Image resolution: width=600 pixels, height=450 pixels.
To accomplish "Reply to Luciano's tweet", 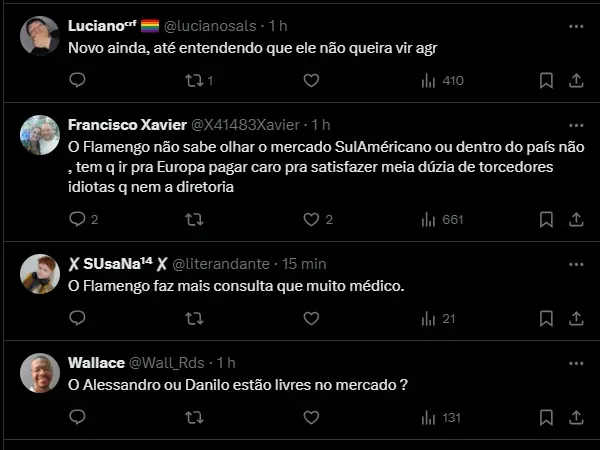I will 78,80.
